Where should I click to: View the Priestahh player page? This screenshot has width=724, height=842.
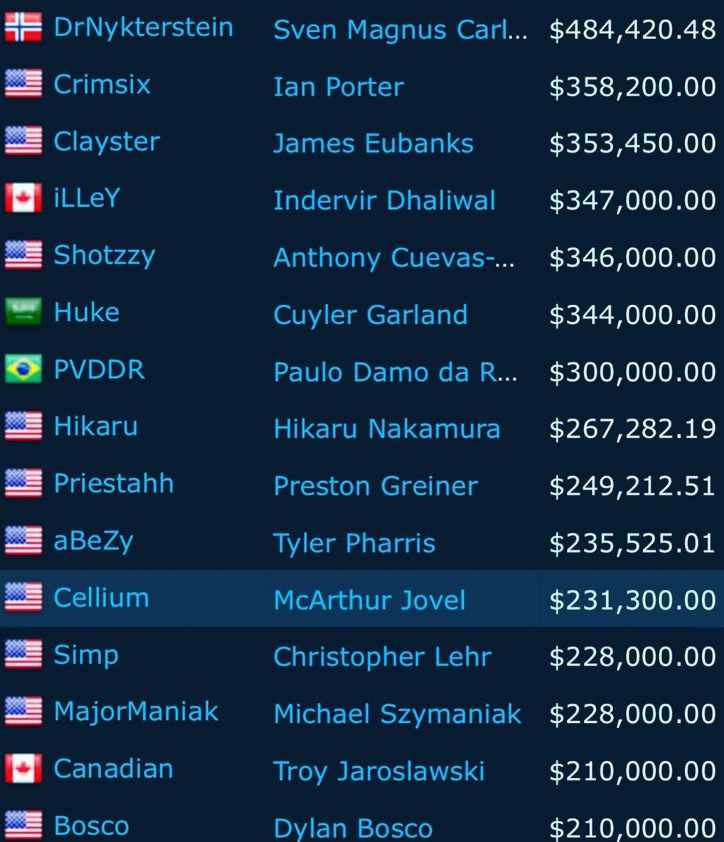point(114,483)
